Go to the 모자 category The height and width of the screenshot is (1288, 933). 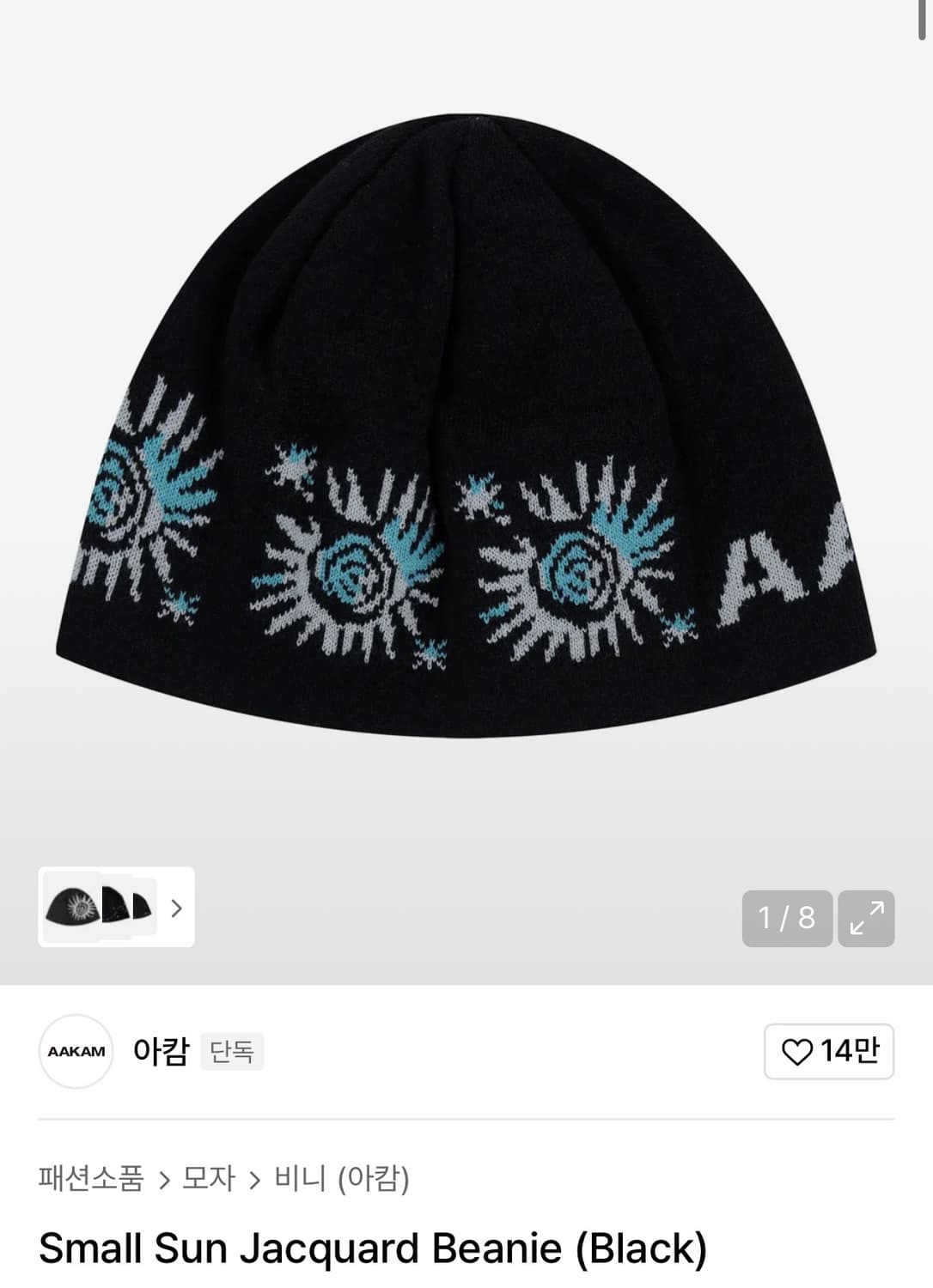tap(208, 1180)
